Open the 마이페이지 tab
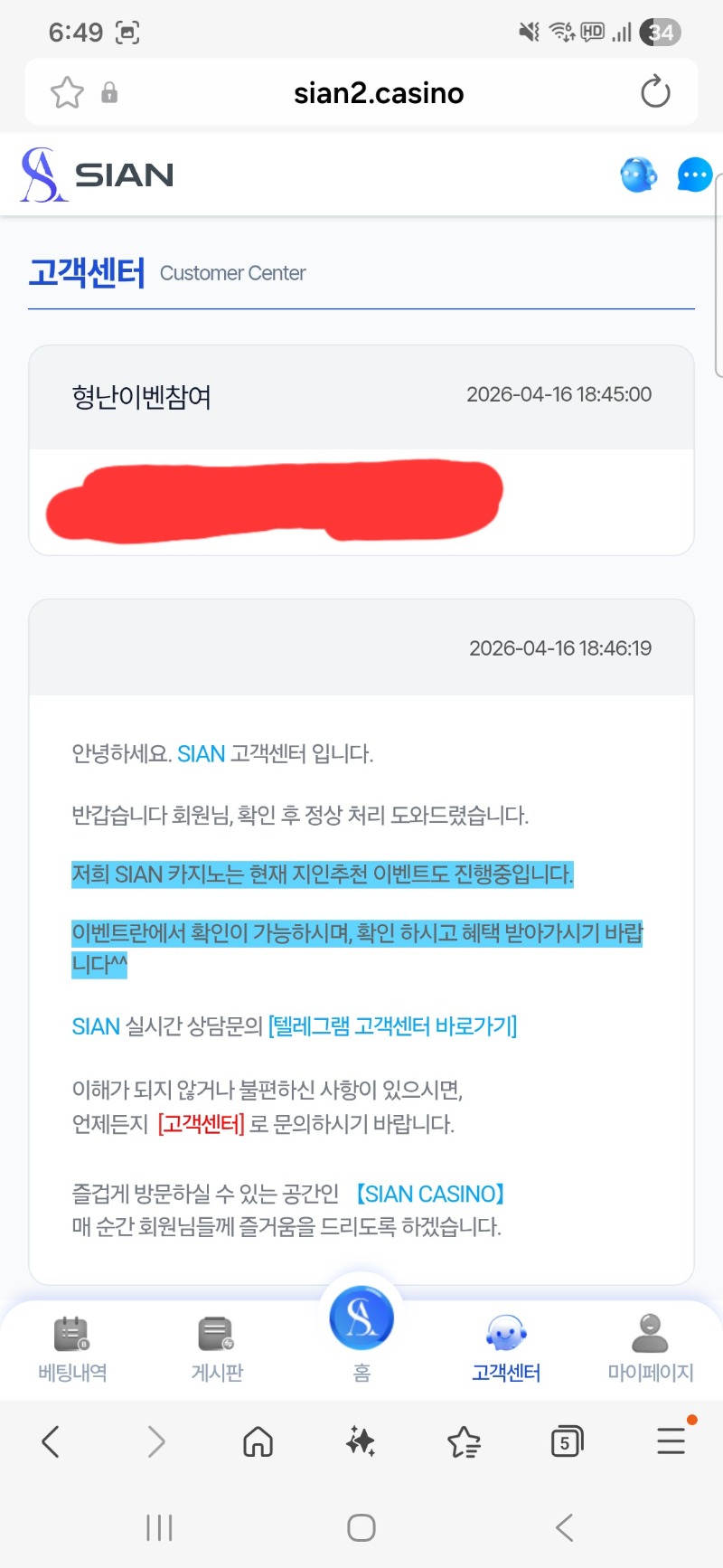 tap(650, 1348)
